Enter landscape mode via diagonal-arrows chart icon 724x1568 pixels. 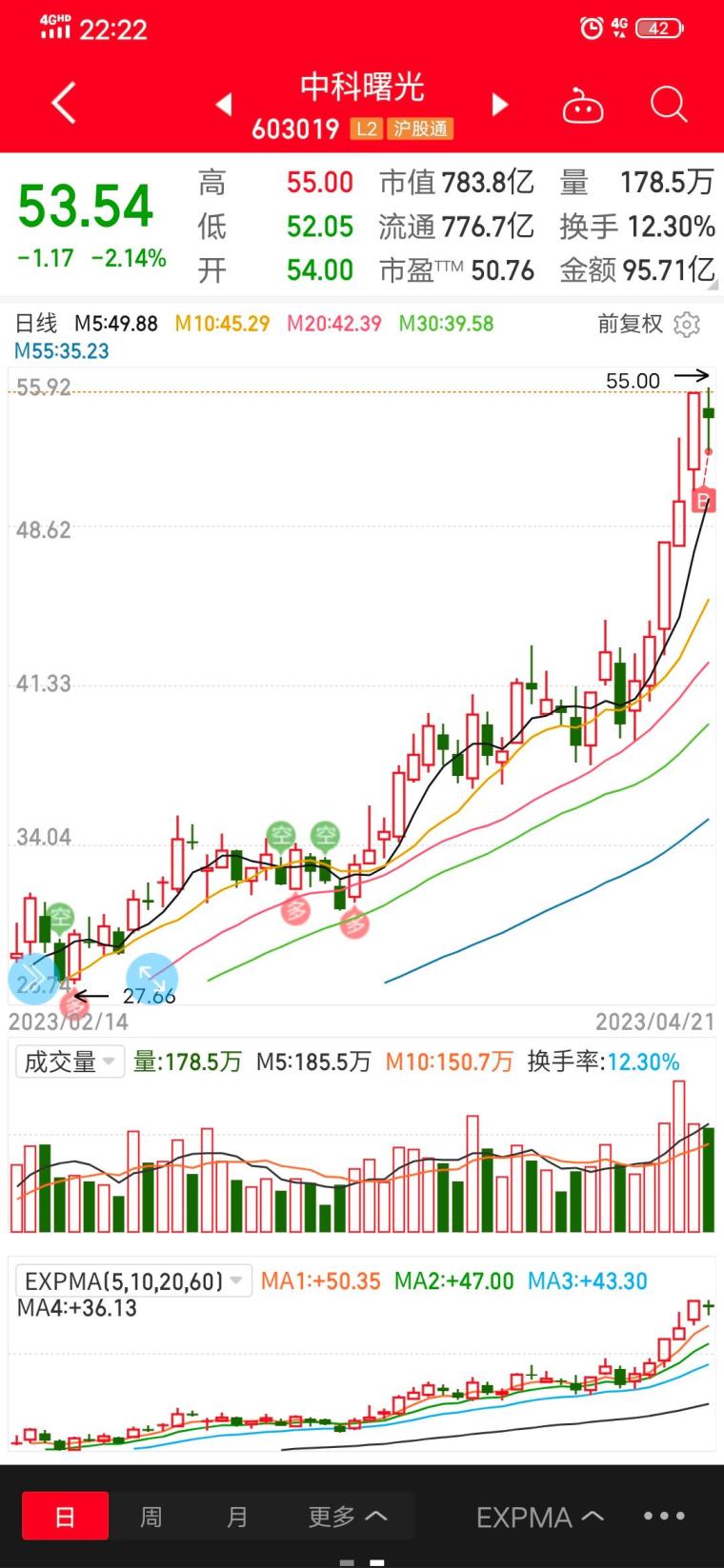pos(151,979)
